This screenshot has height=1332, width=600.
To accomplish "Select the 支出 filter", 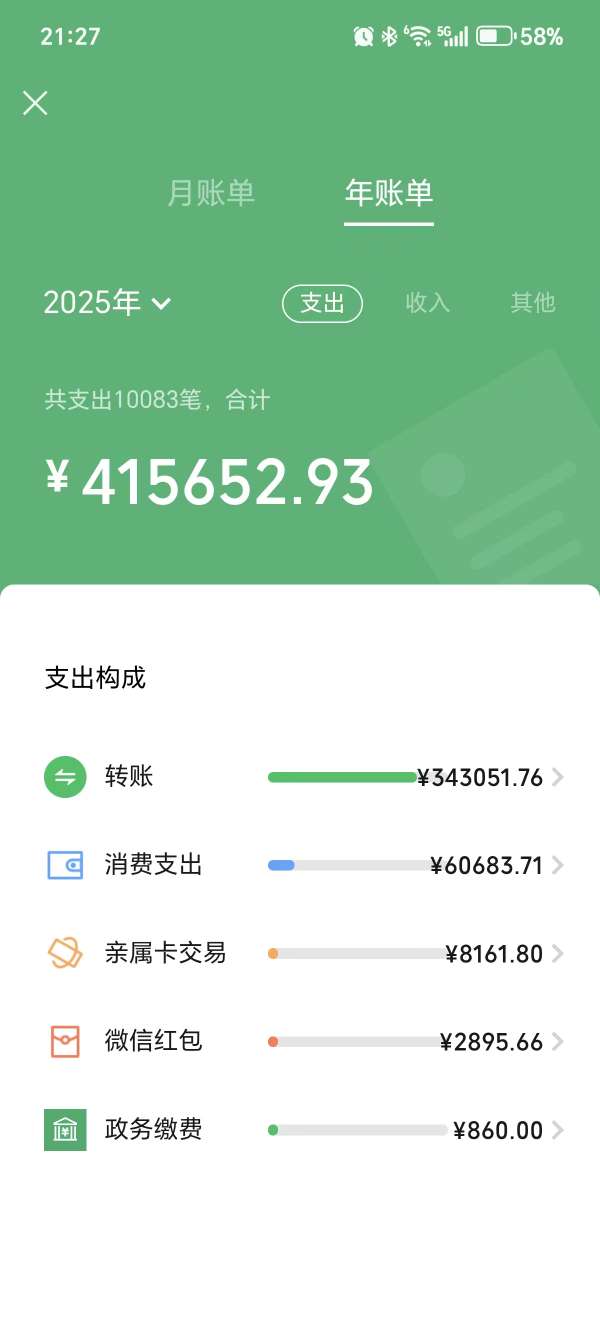I will point(322,303).
